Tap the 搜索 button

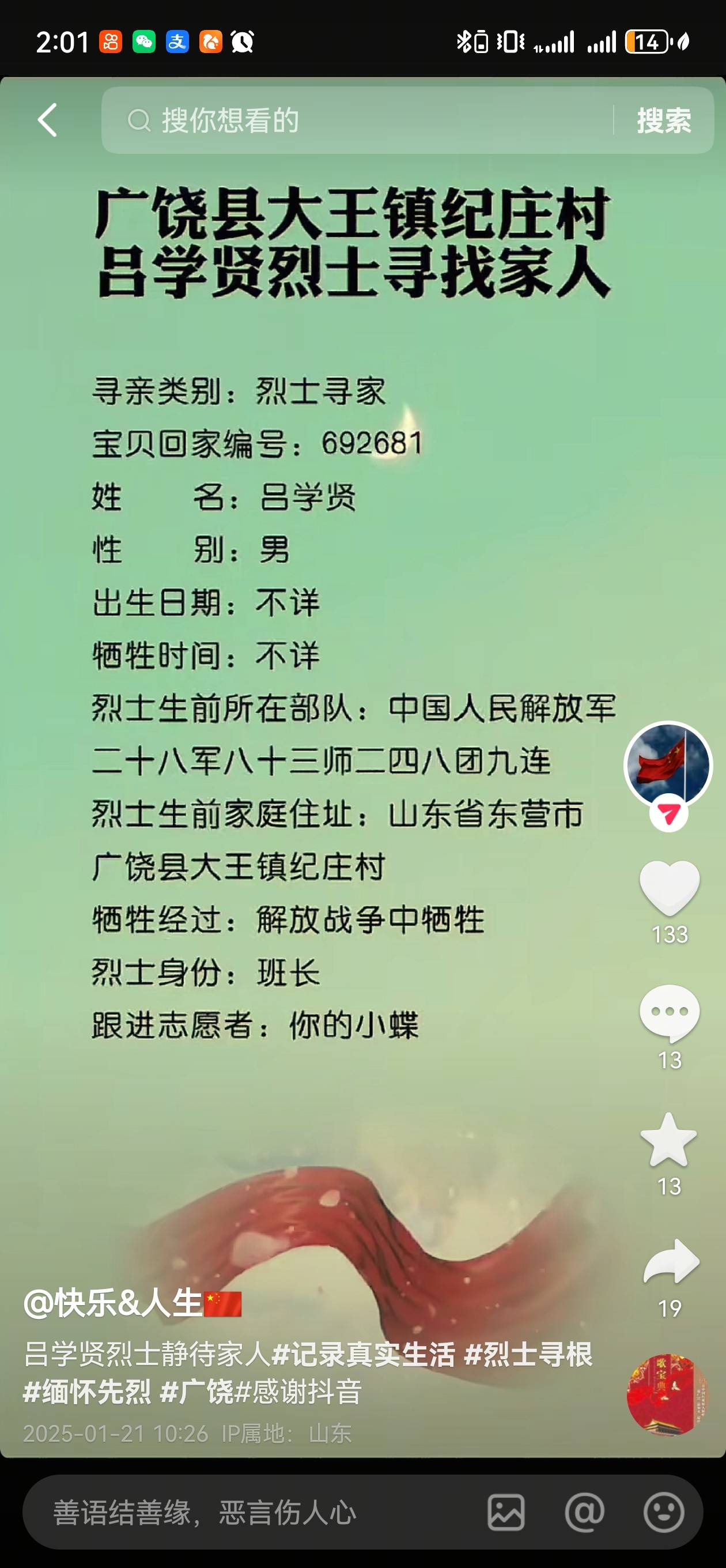(x=664, y=120)
